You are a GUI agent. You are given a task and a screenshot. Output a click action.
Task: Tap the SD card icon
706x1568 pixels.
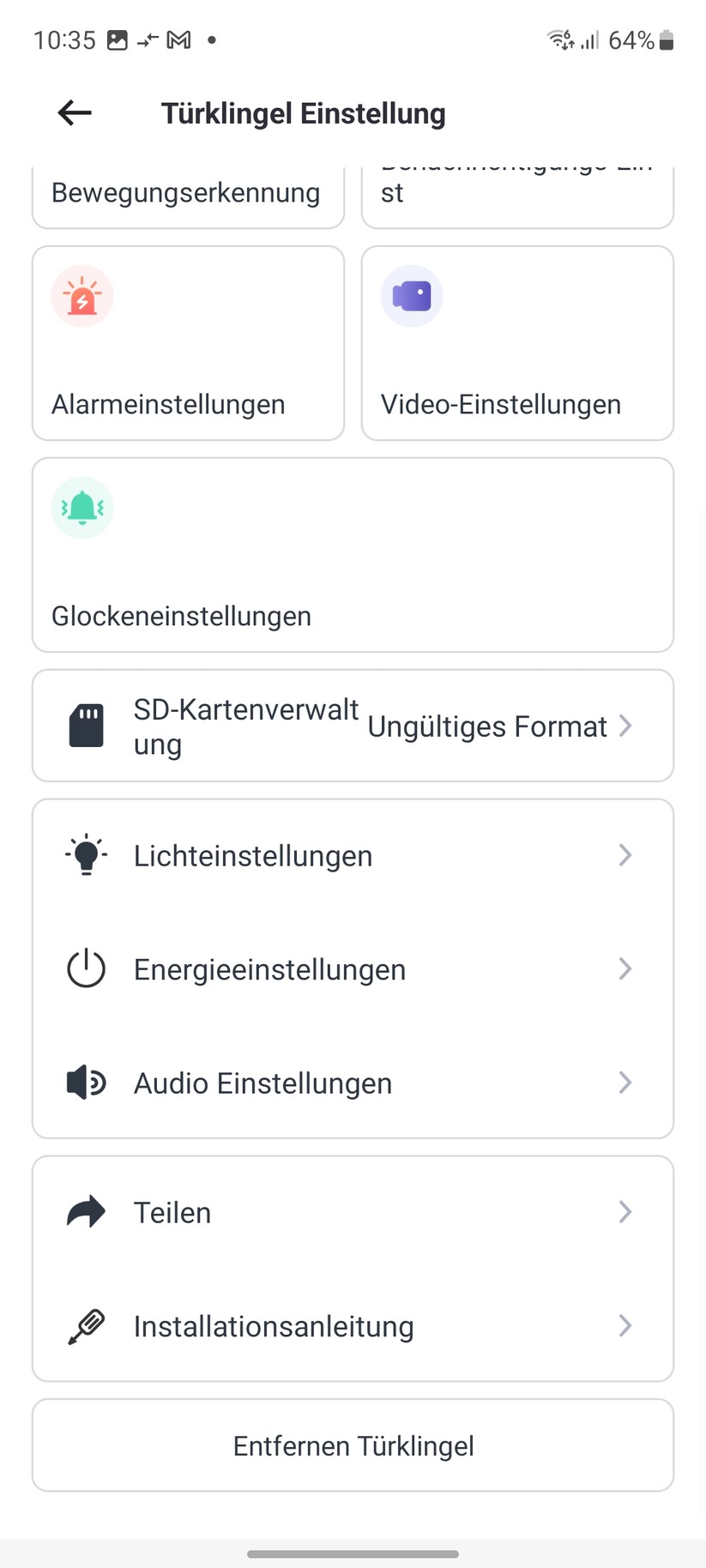click(x=85, y=725)
